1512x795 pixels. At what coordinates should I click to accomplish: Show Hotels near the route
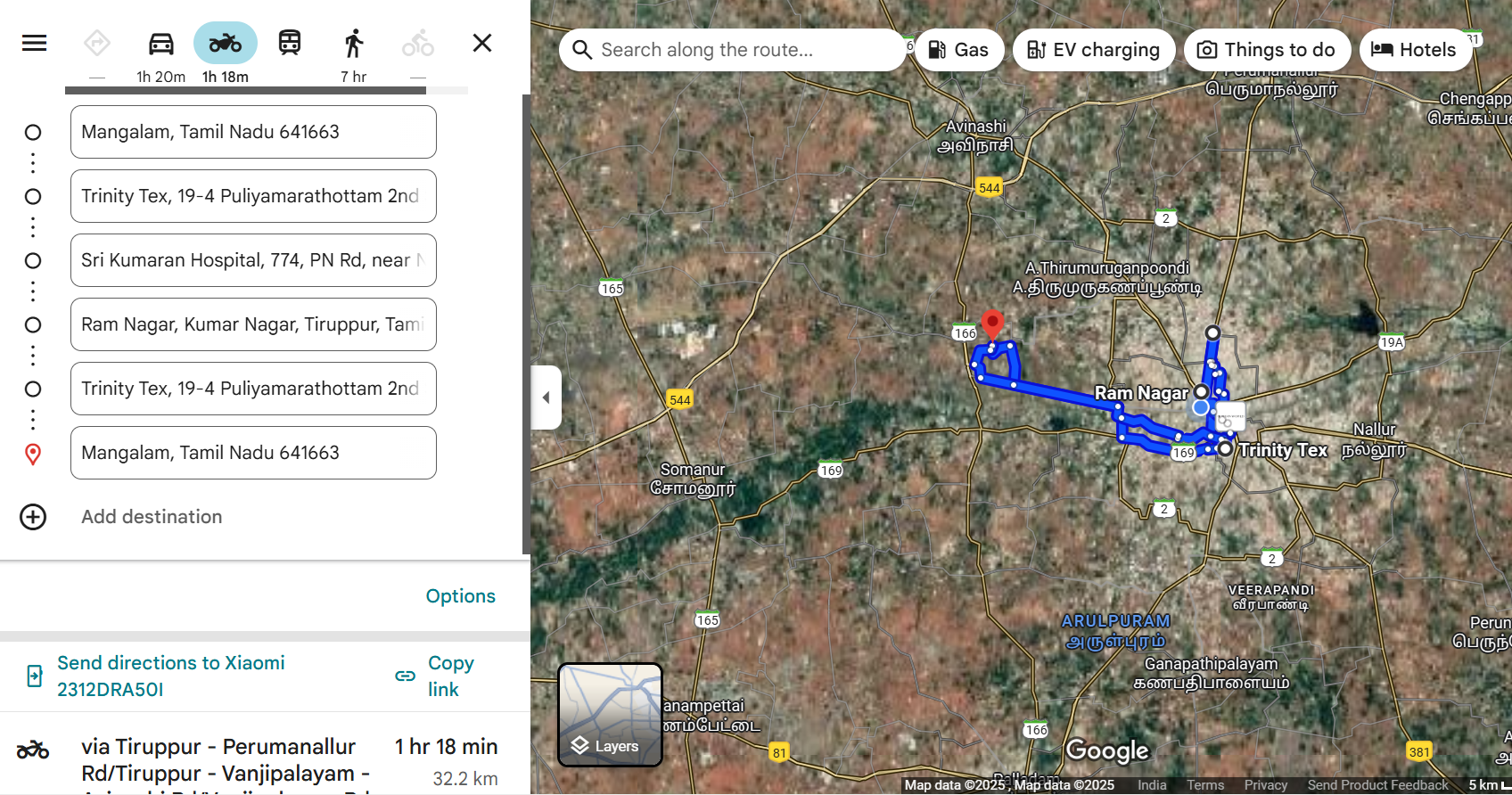(1414, 50)
